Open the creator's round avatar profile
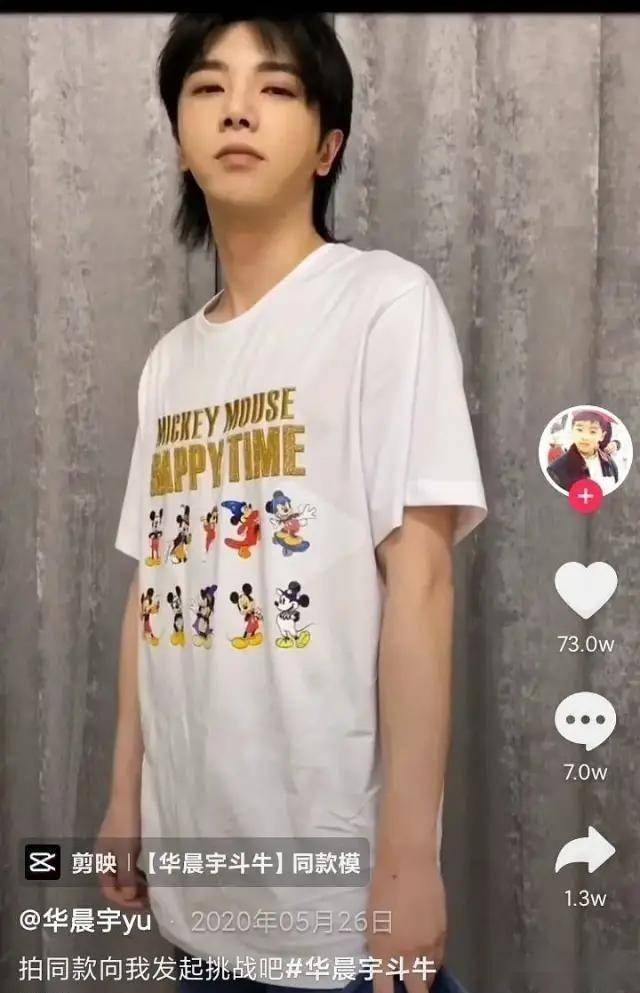The height and width of the screenshot is (993, 640). point(584,450)
